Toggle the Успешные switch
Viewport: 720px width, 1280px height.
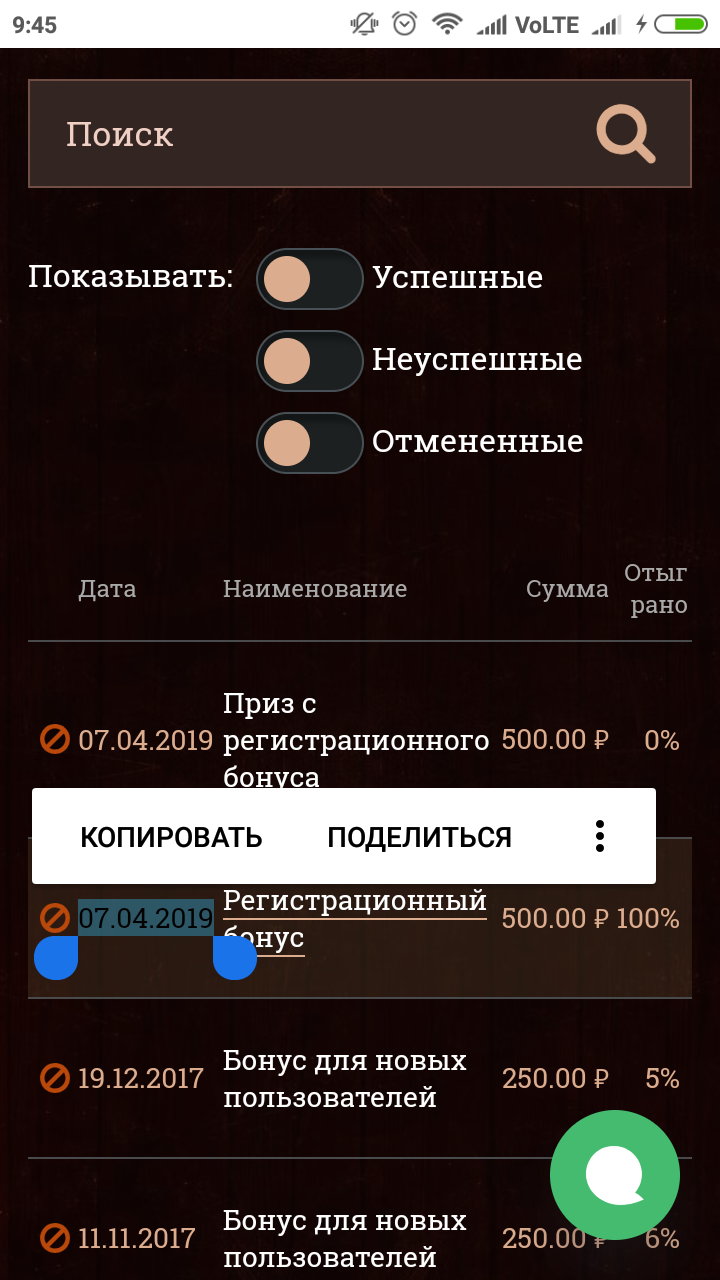tap(309, 278)
